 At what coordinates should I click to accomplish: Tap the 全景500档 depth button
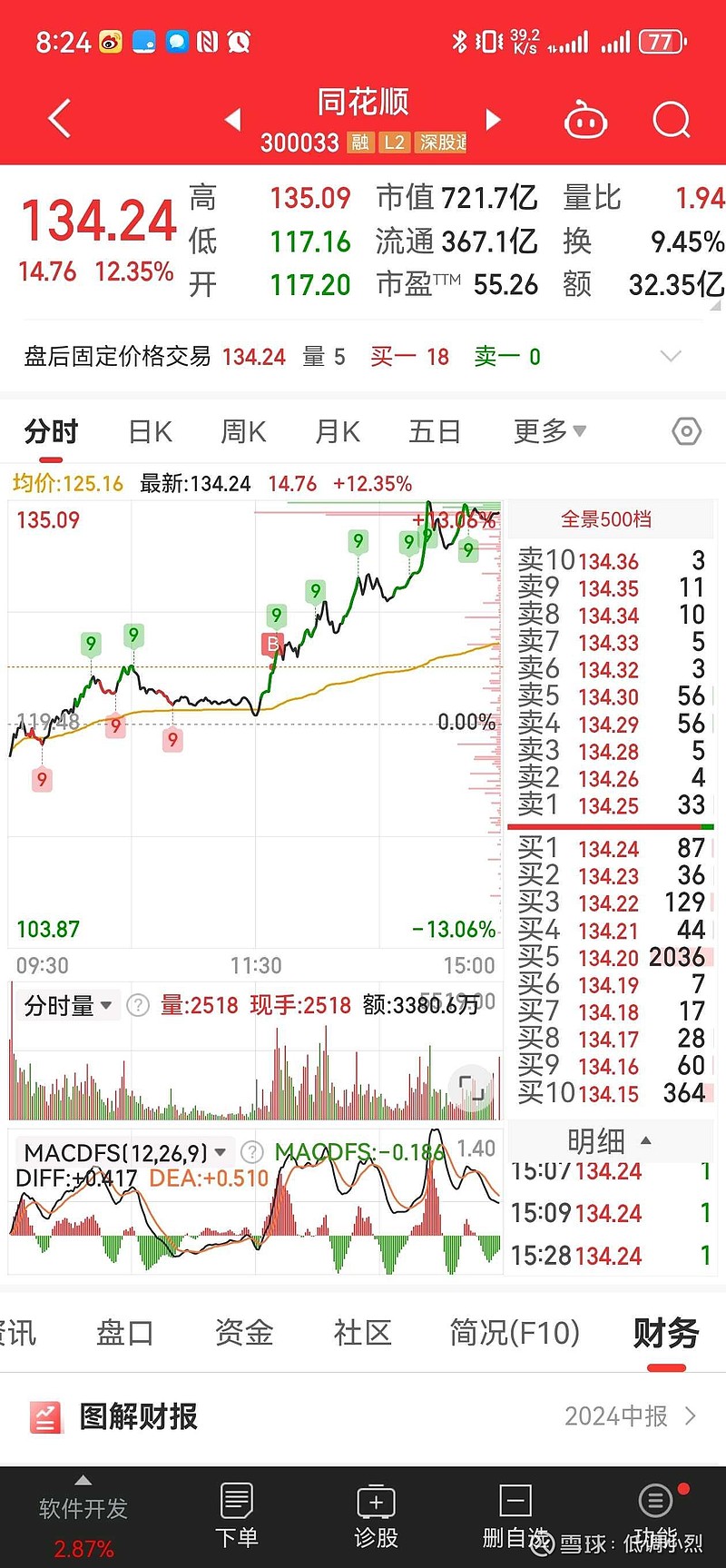click(x=609, y=518)
